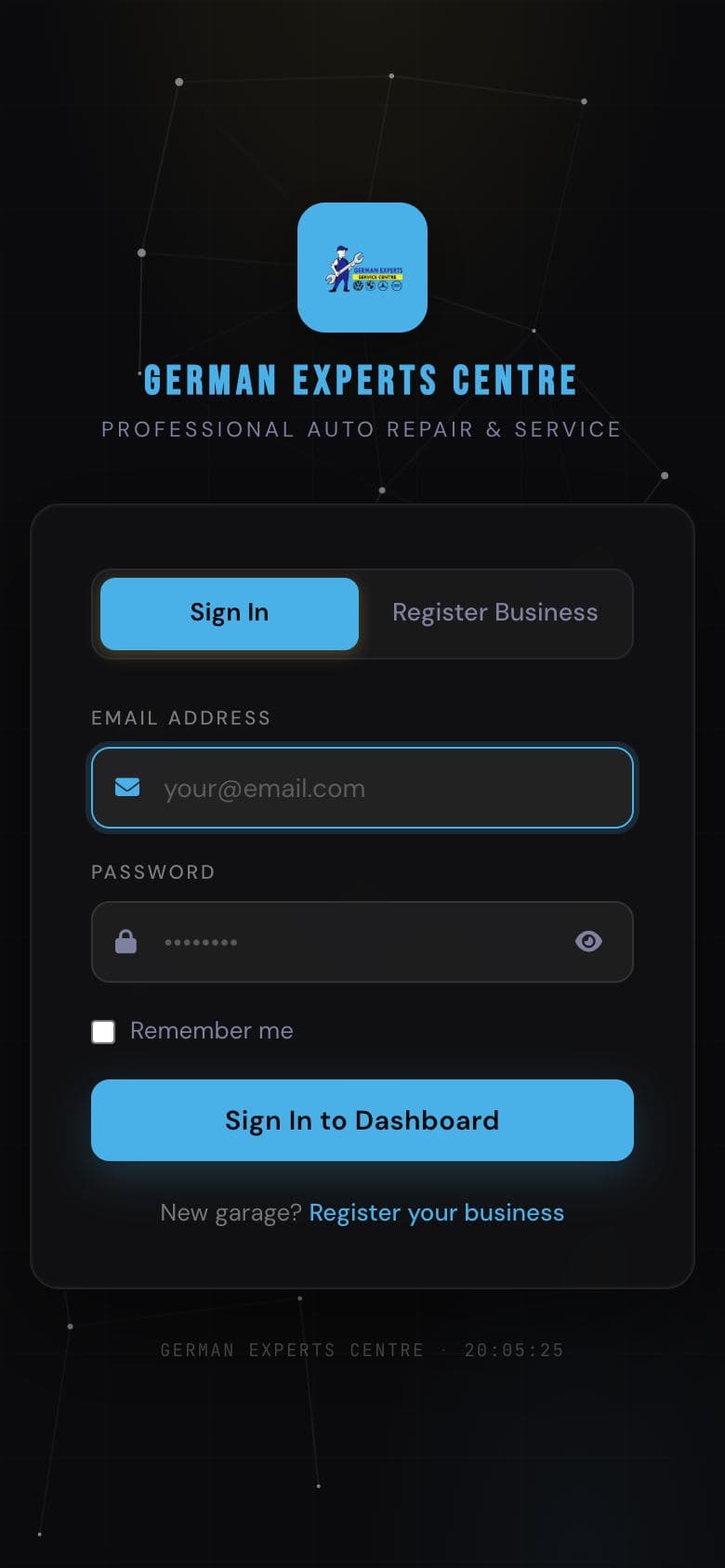Switch to the Sign In tab
Viewport: 725px width, 1568px height.
click(x=230, y=613)
